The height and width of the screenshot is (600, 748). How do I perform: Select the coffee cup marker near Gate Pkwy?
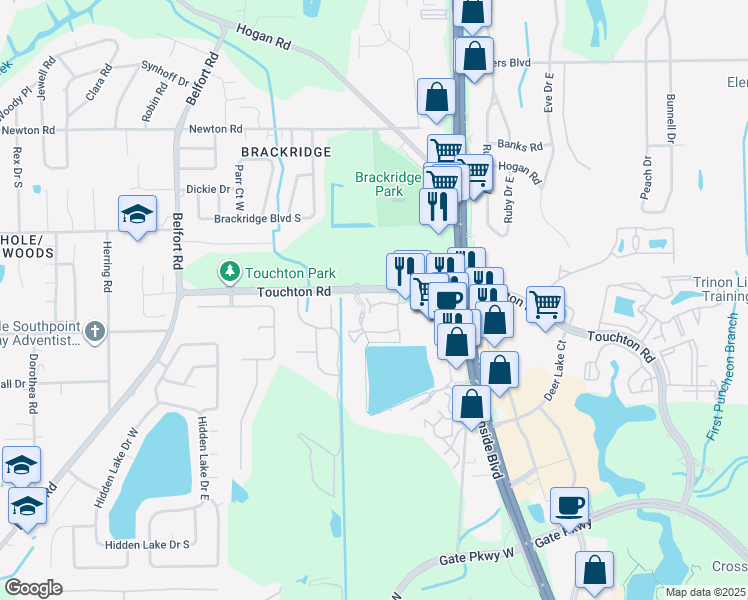[569, 506]
